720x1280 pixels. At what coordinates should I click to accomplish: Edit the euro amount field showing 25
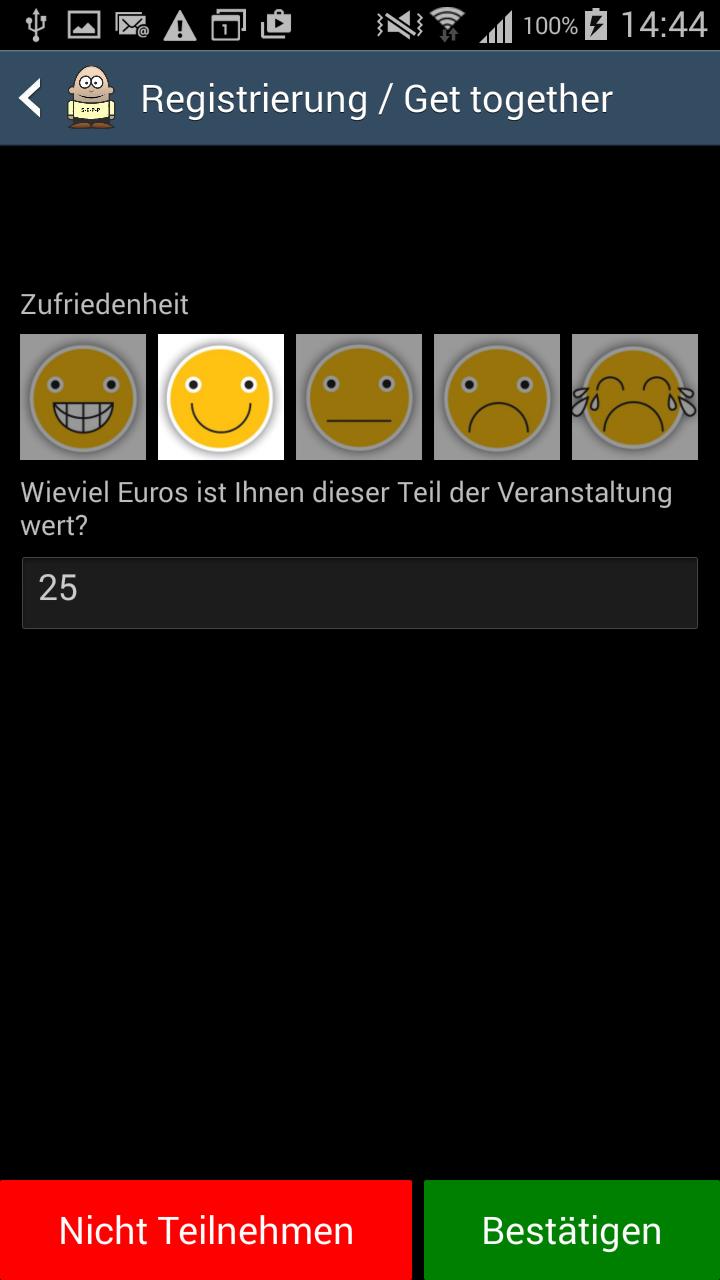(x=360, y=592)
